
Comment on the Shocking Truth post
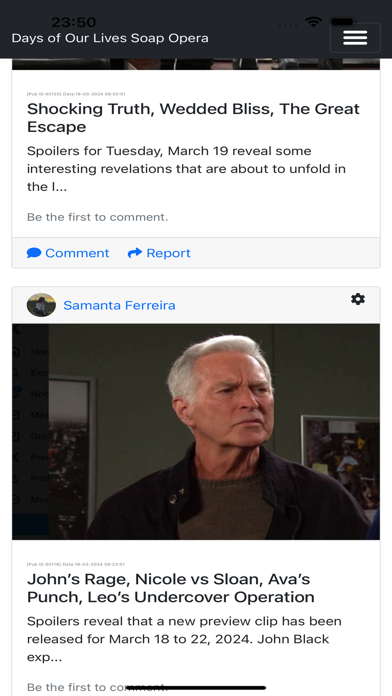(x=68, y=253)
